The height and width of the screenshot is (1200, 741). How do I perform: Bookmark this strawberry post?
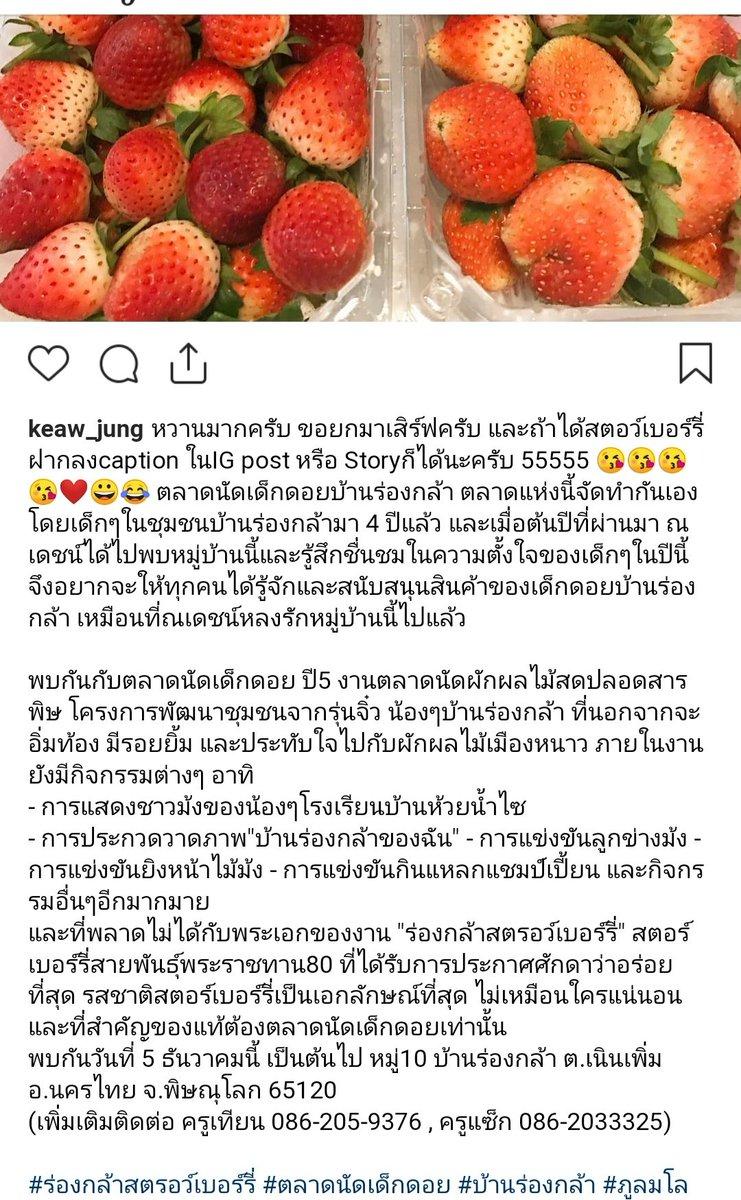695,363
